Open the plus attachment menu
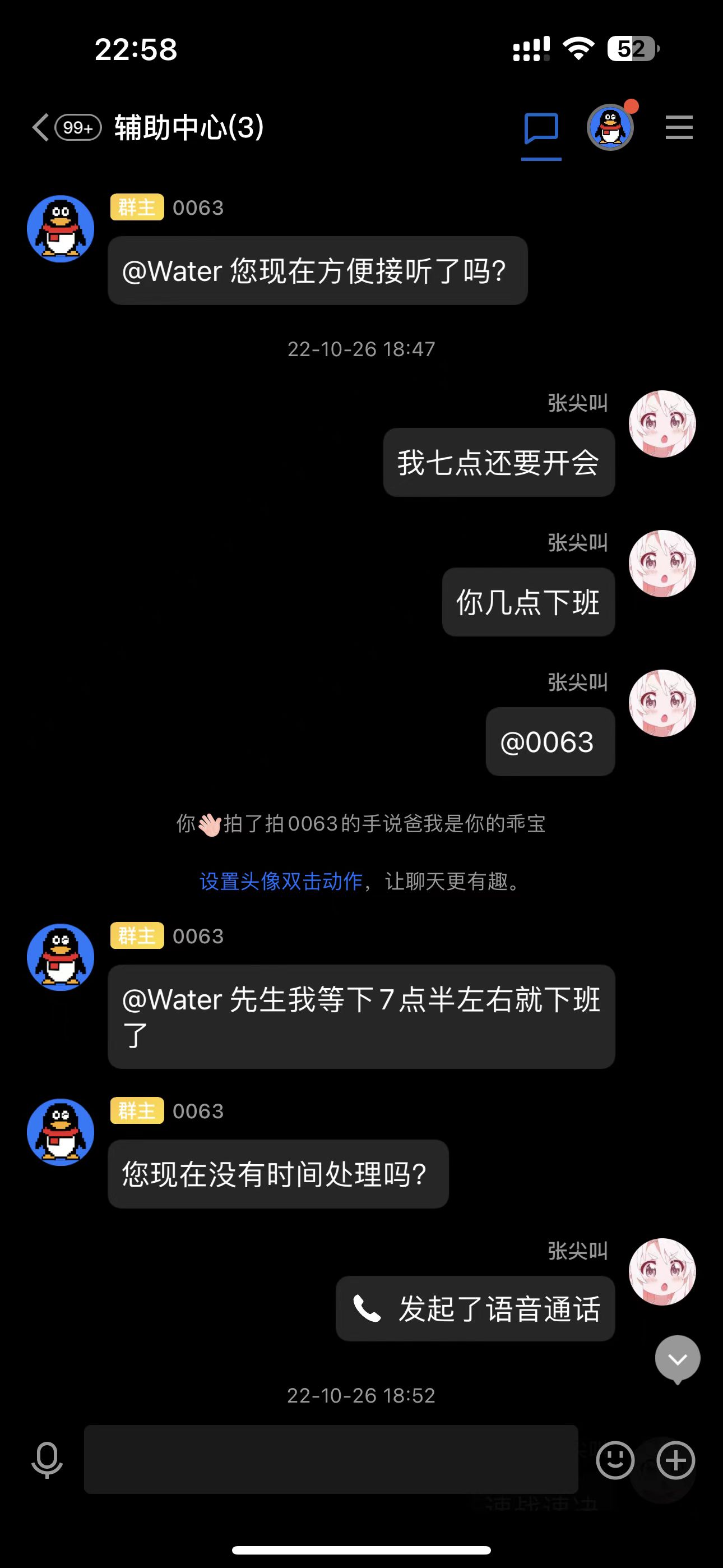Viewport: 723px width, 1568px height. (675, 1460)
